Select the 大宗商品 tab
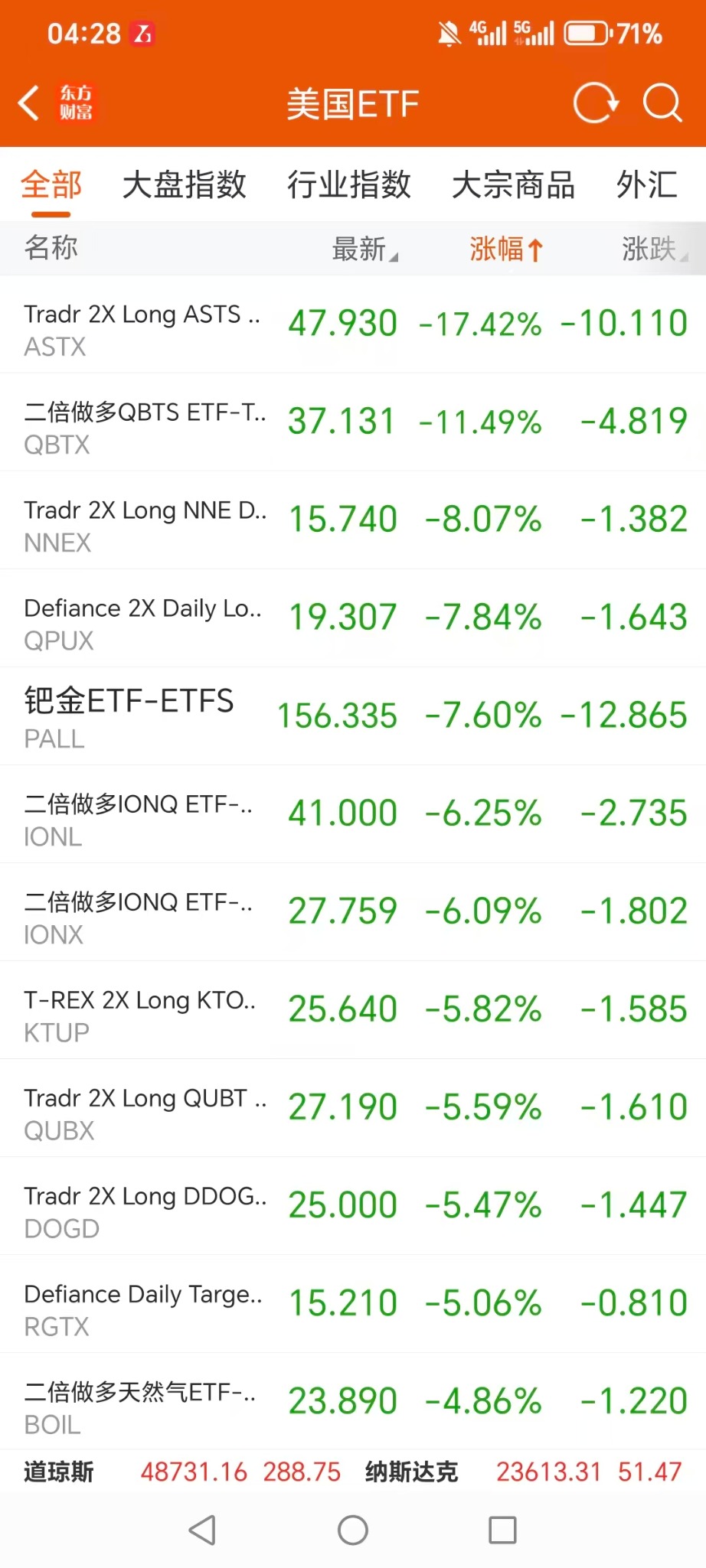The image size is (706, 1568). click(513, 185)
